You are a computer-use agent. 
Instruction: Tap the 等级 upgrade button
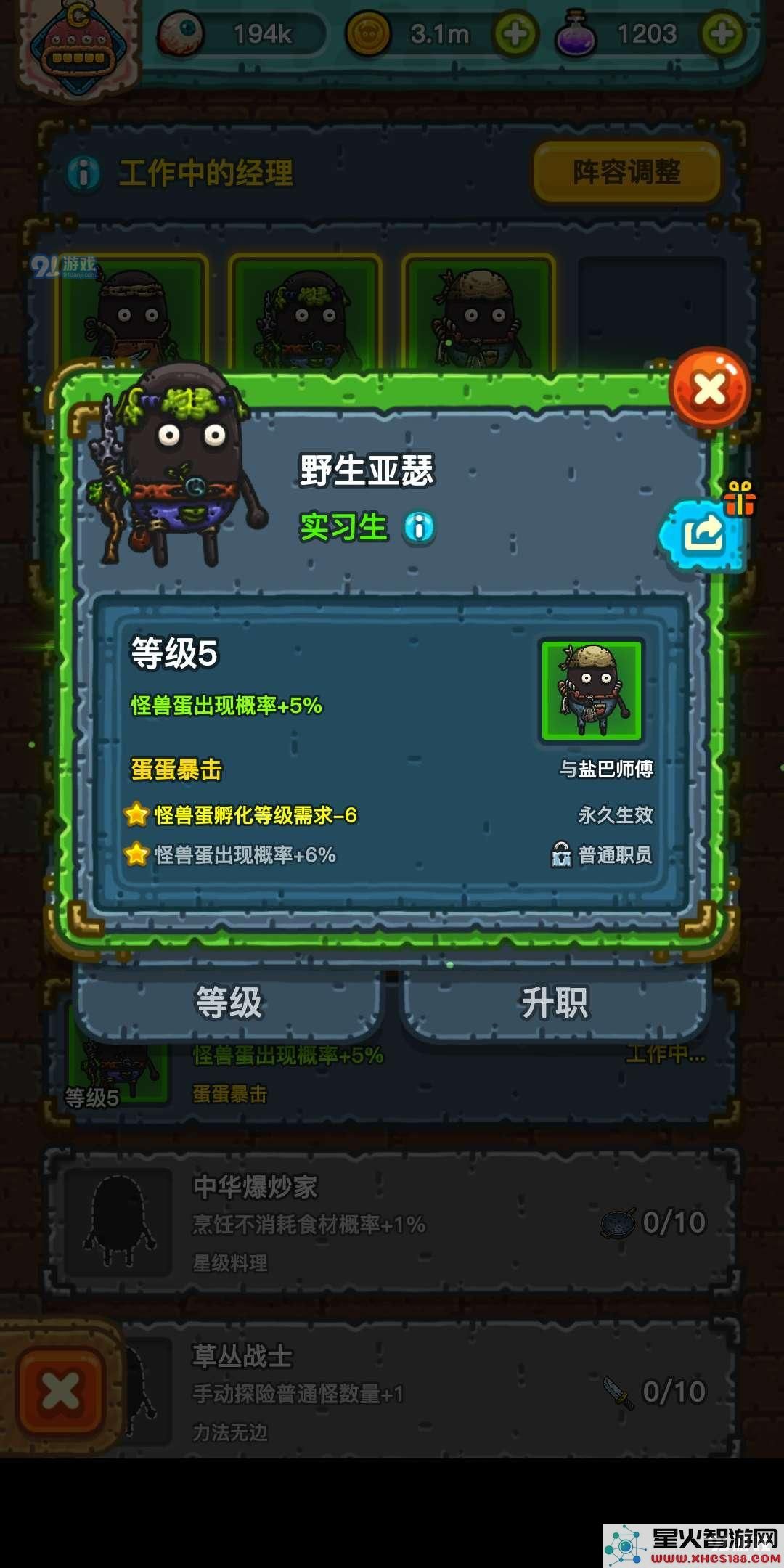pos(229,1003)
